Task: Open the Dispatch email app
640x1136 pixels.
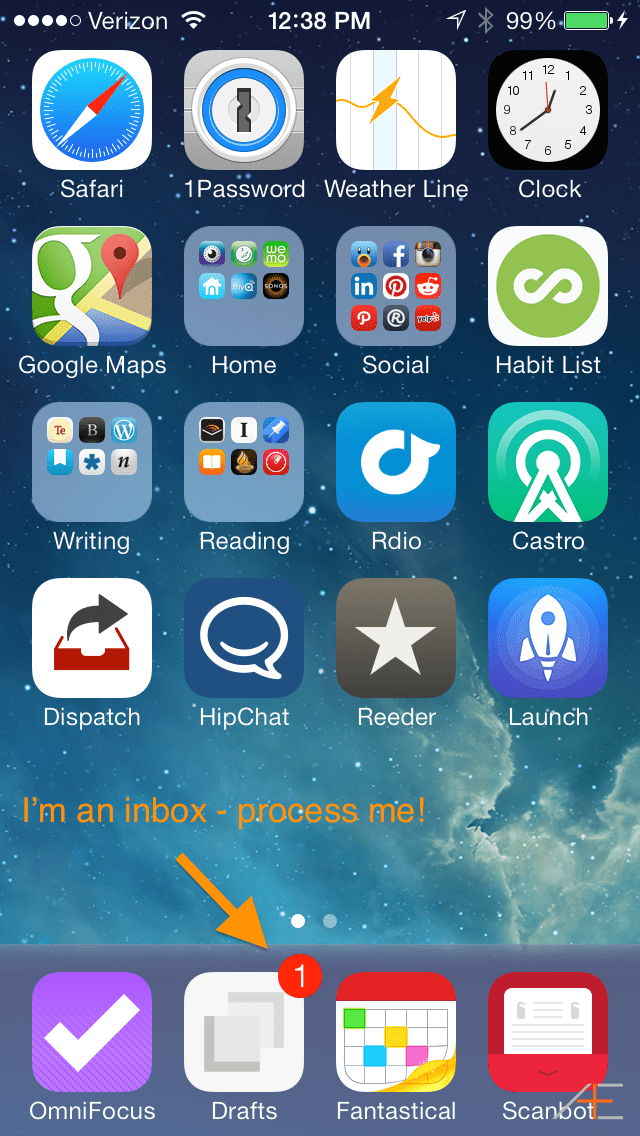Action: tap(92, 638)
